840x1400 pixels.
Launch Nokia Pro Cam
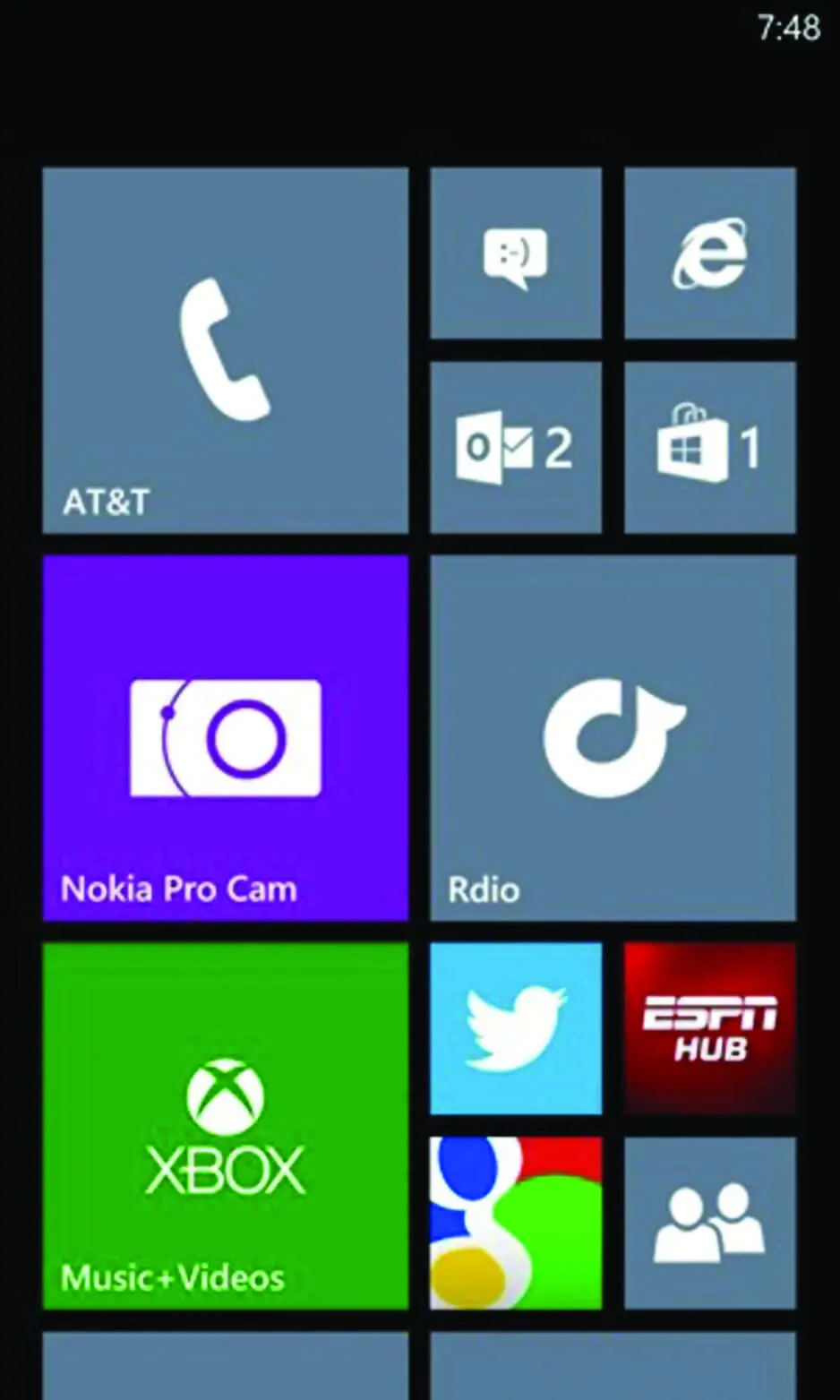[226, 738]
